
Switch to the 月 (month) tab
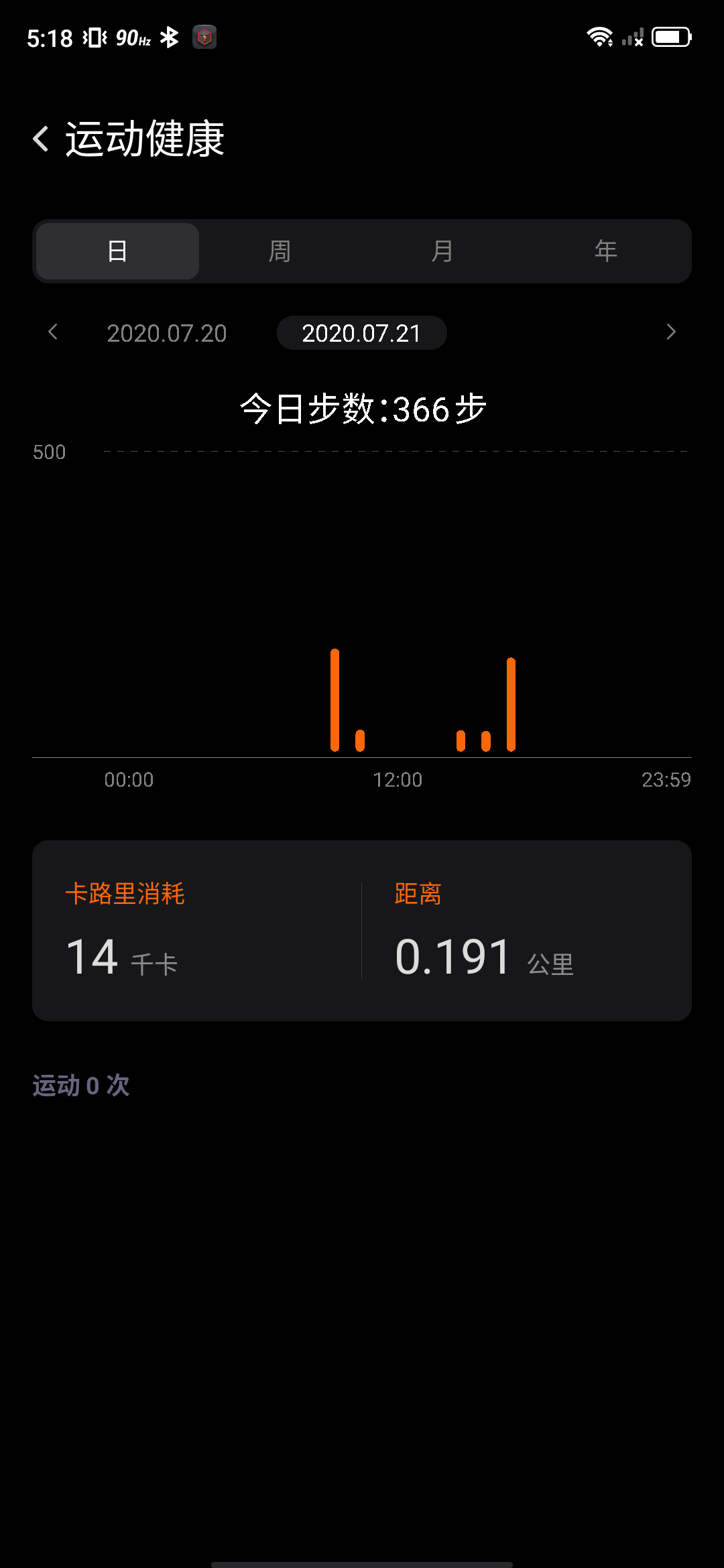[x=442, y=251]
